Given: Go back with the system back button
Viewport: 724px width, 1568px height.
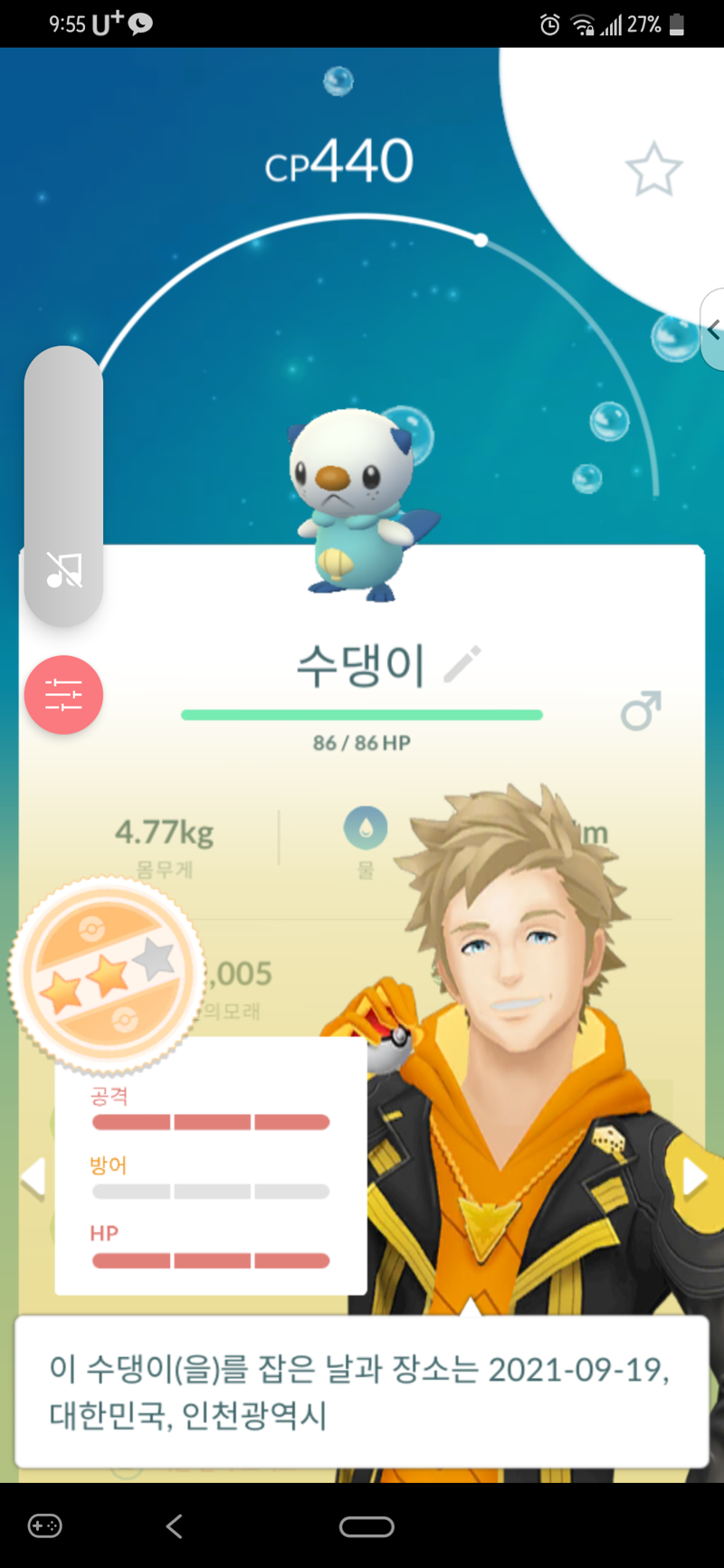Looking at the screenshot, I should coord(175,1526).
